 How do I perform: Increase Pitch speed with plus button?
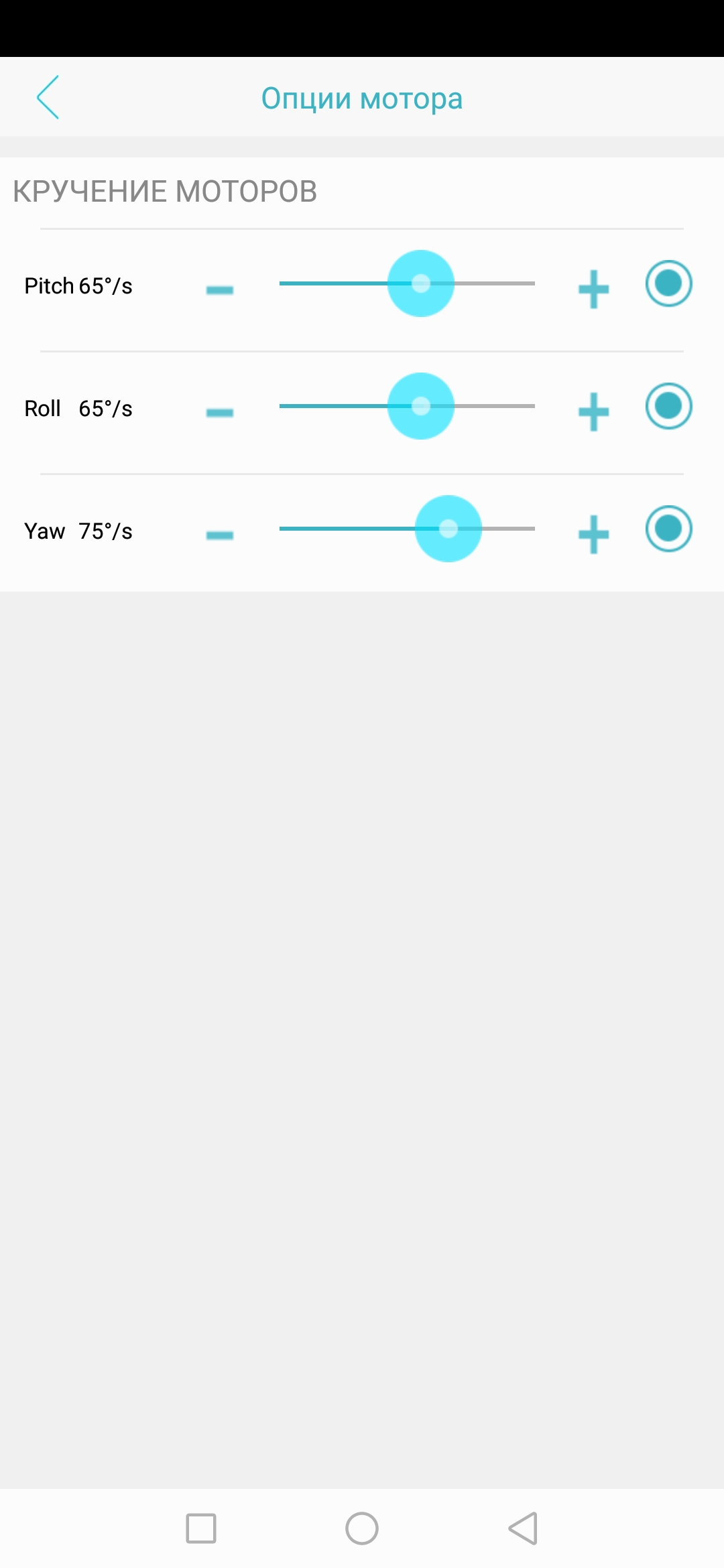coord(593,289)
